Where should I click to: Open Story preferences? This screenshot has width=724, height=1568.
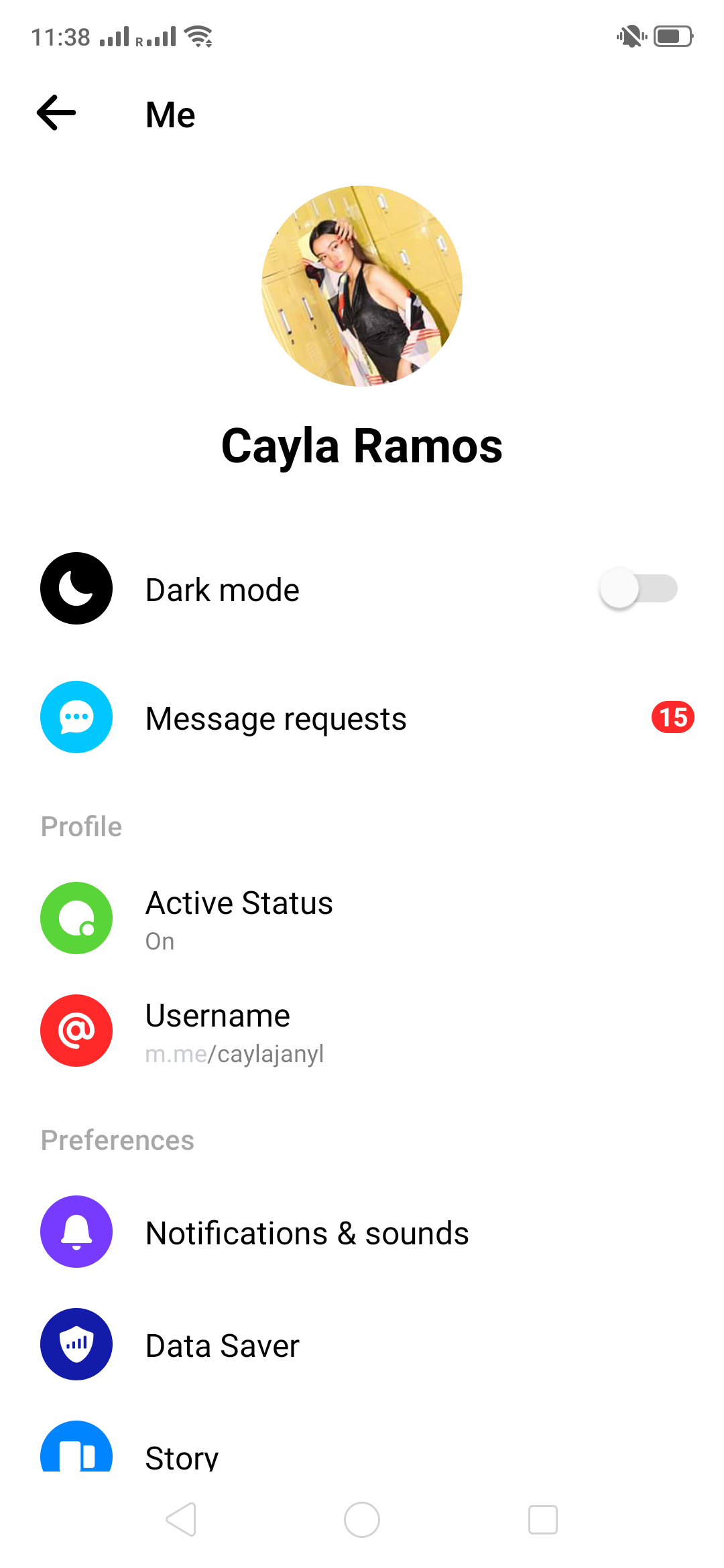[182, 1455]
